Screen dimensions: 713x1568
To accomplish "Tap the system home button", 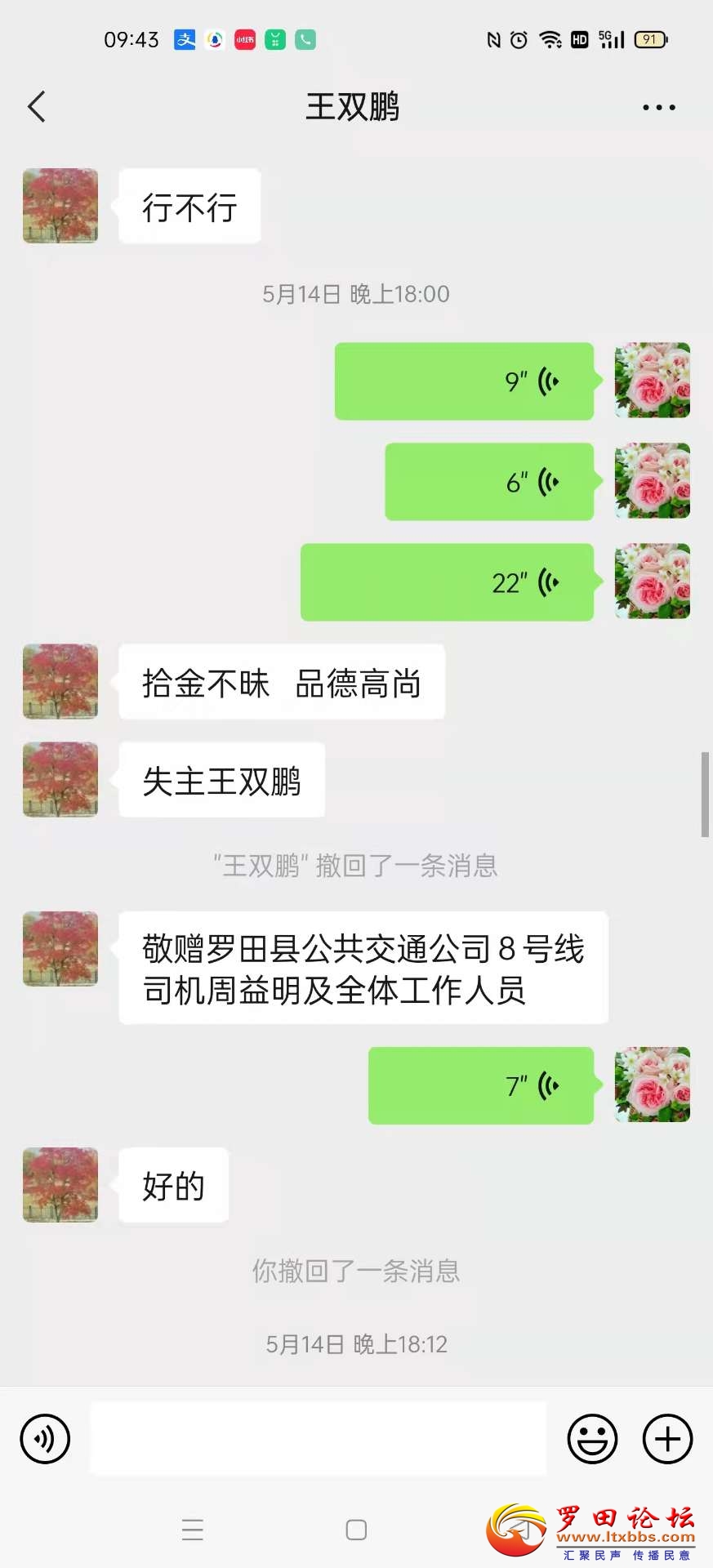I will coord(356,1530).
